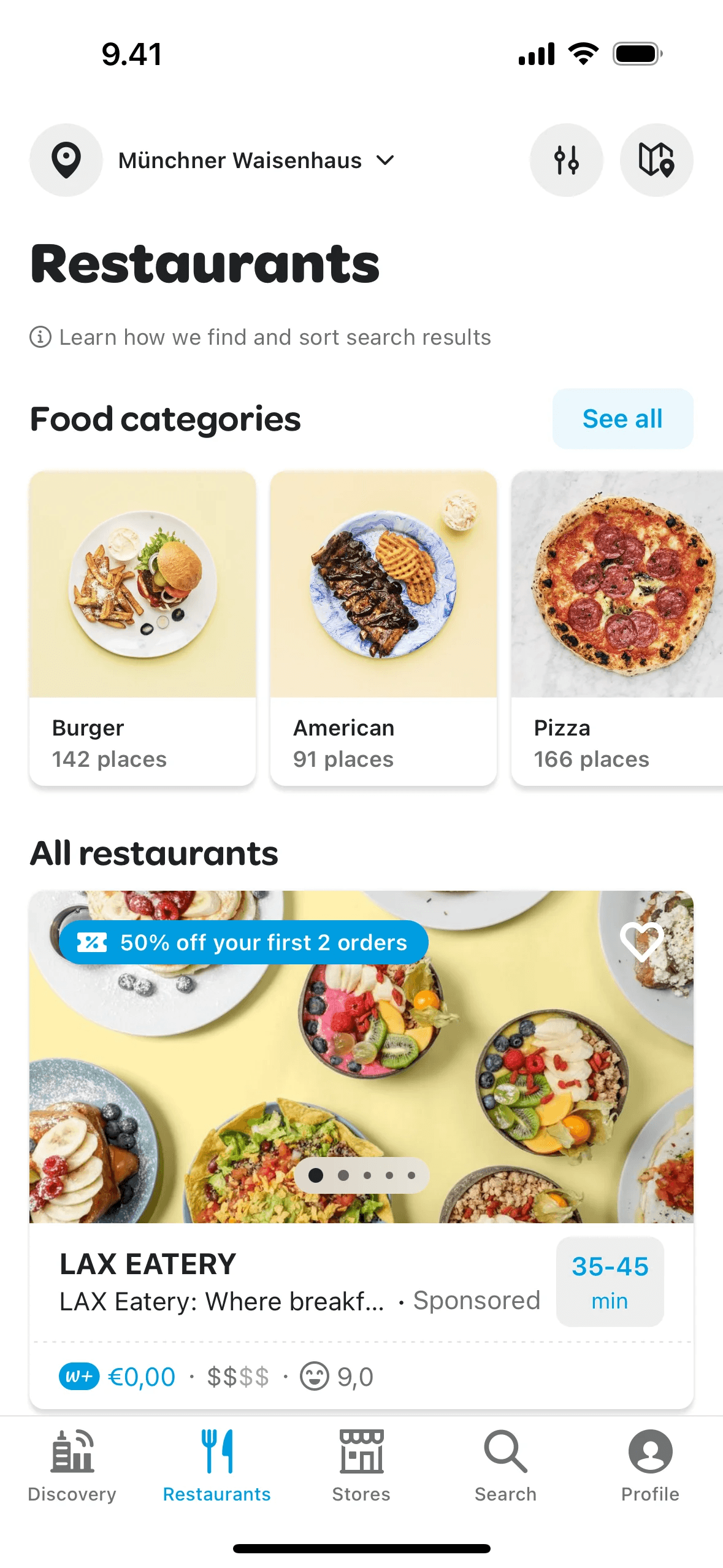Open the American category

tap(383, 628)
